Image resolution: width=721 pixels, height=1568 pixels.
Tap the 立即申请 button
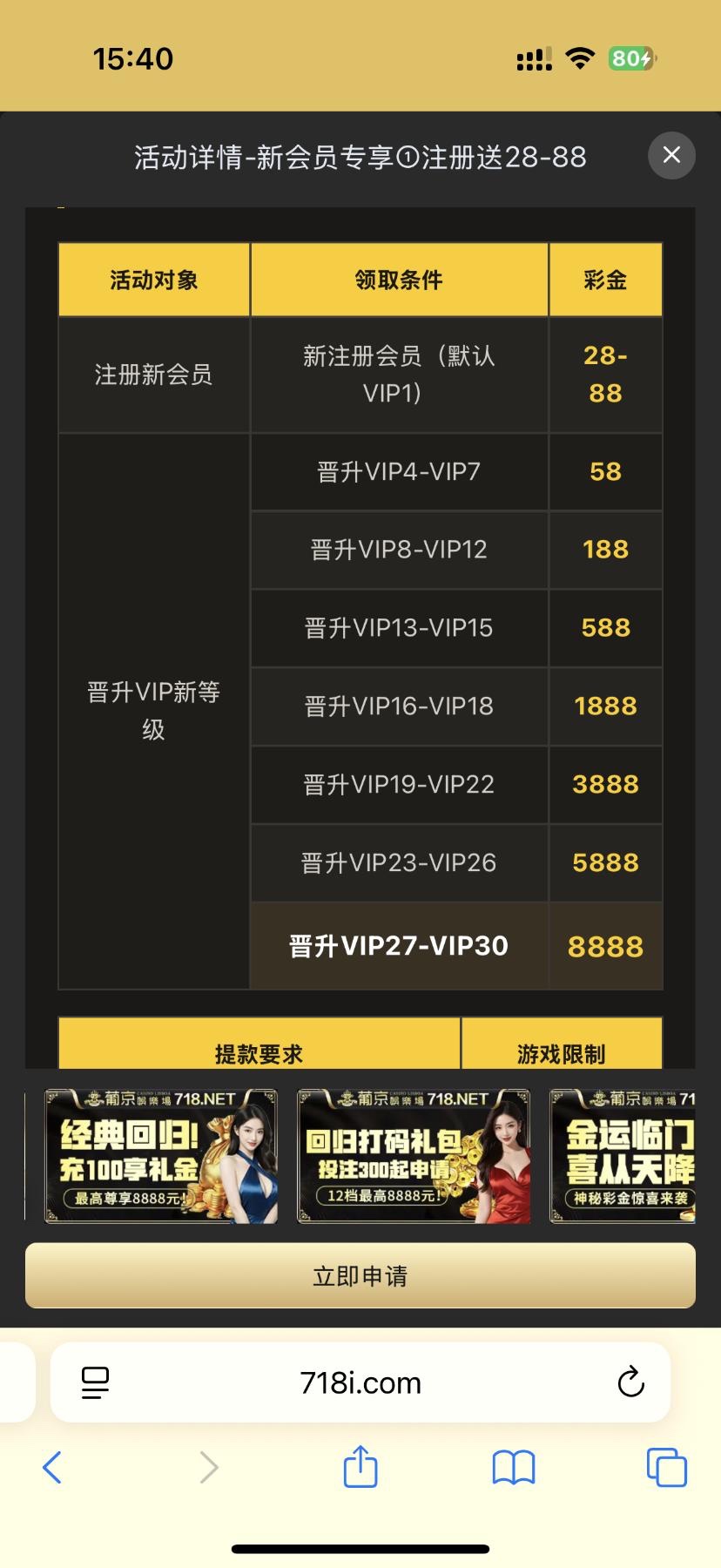coord(360,1276)
